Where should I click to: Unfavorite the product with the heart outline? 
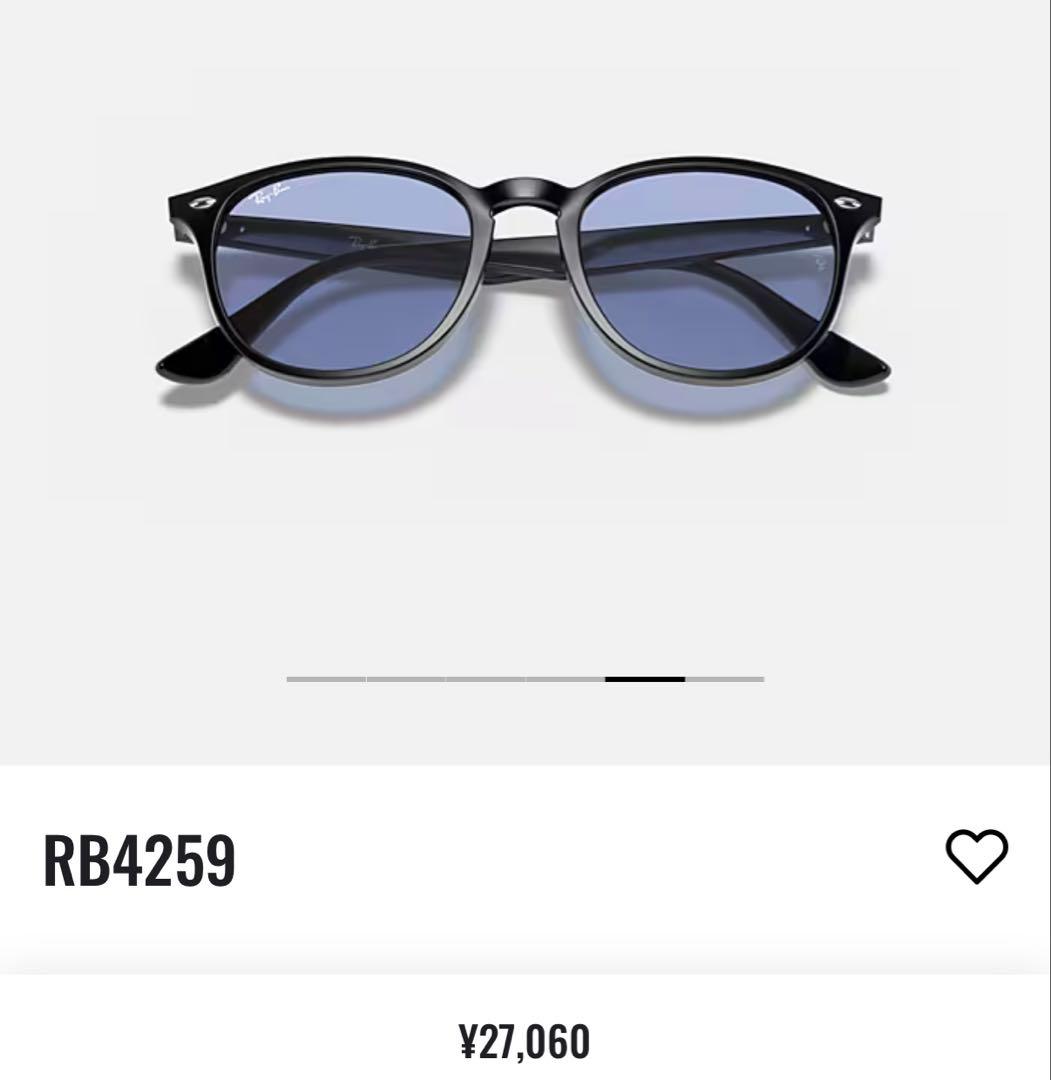[x=978, y=857]
